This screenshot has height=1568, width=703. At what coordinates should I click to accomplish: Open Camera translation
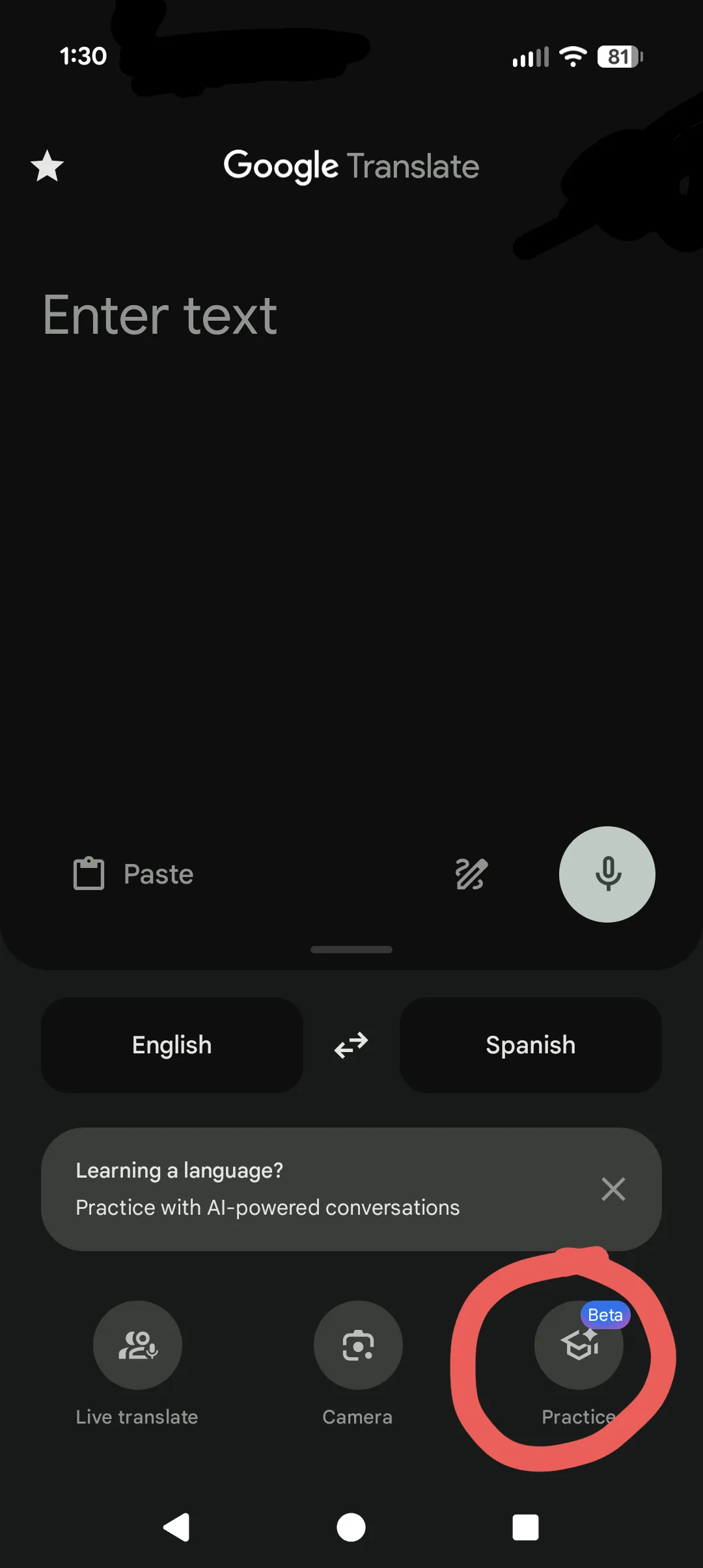358,1345
